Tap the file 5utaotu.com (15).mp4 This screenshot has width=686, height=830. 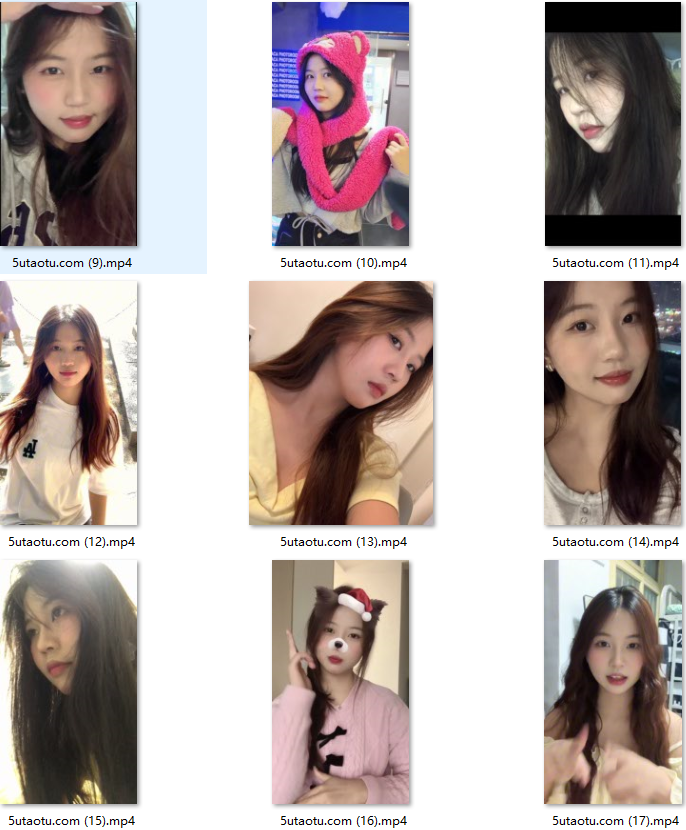69,683
